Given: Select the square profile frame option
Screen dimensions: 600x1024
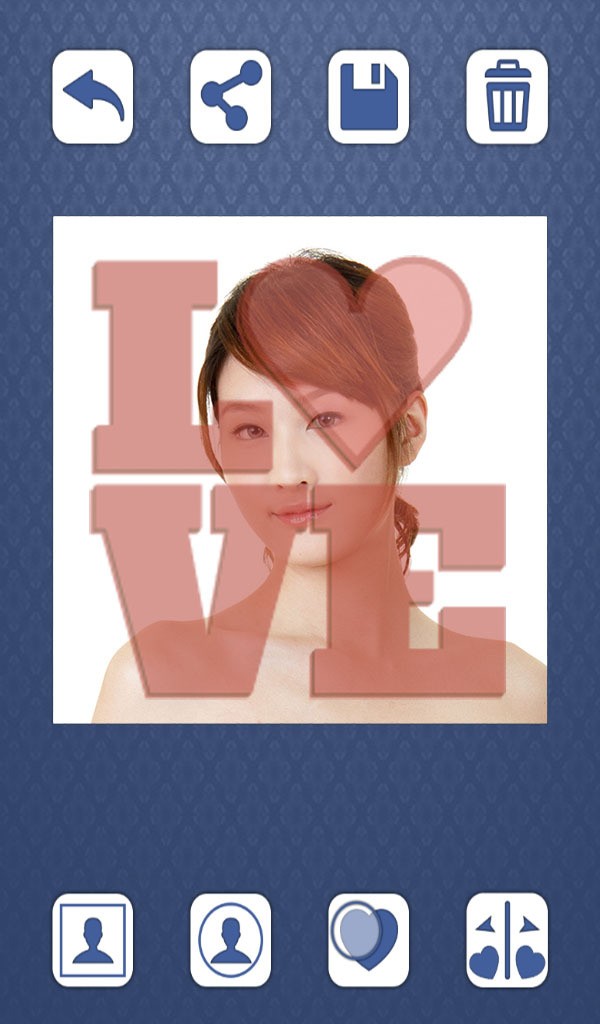Looking at the screenshot, I should point(93,940).
